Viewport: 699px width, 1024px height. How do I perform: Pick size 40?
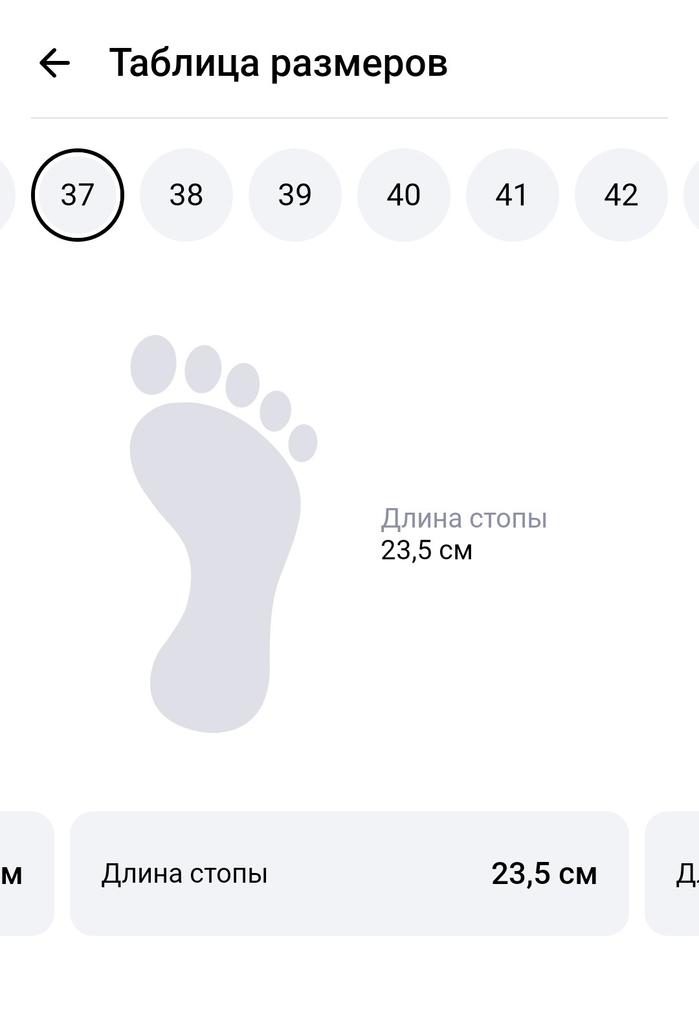coord(404,195)
